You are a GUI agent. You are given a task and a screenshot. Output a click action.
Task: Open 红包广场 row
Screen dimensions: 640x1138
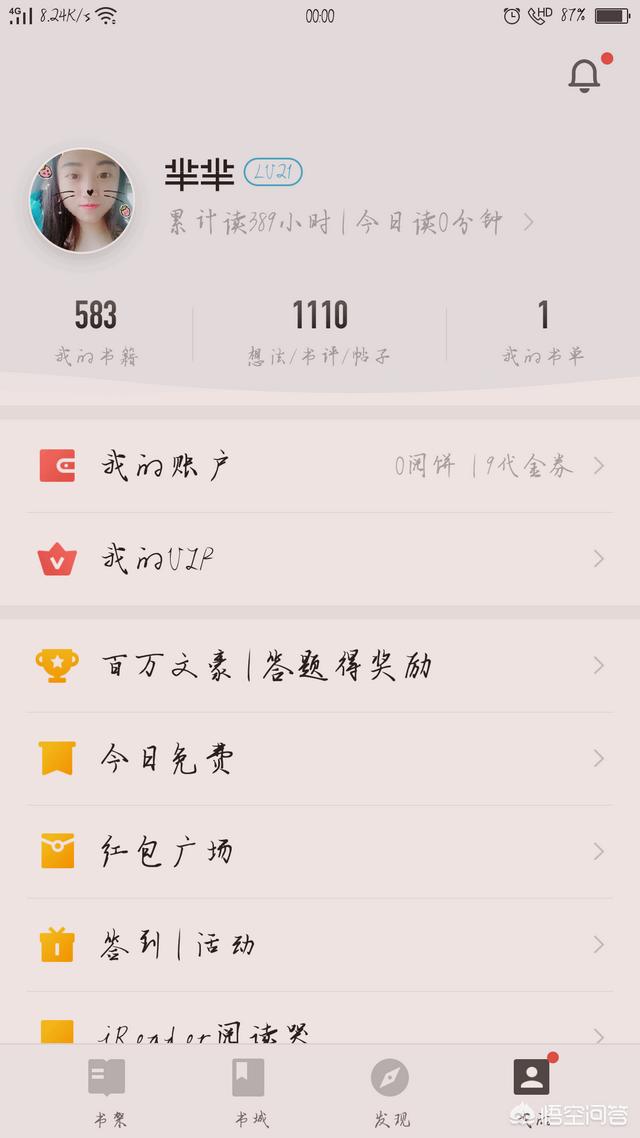point(320,852)
